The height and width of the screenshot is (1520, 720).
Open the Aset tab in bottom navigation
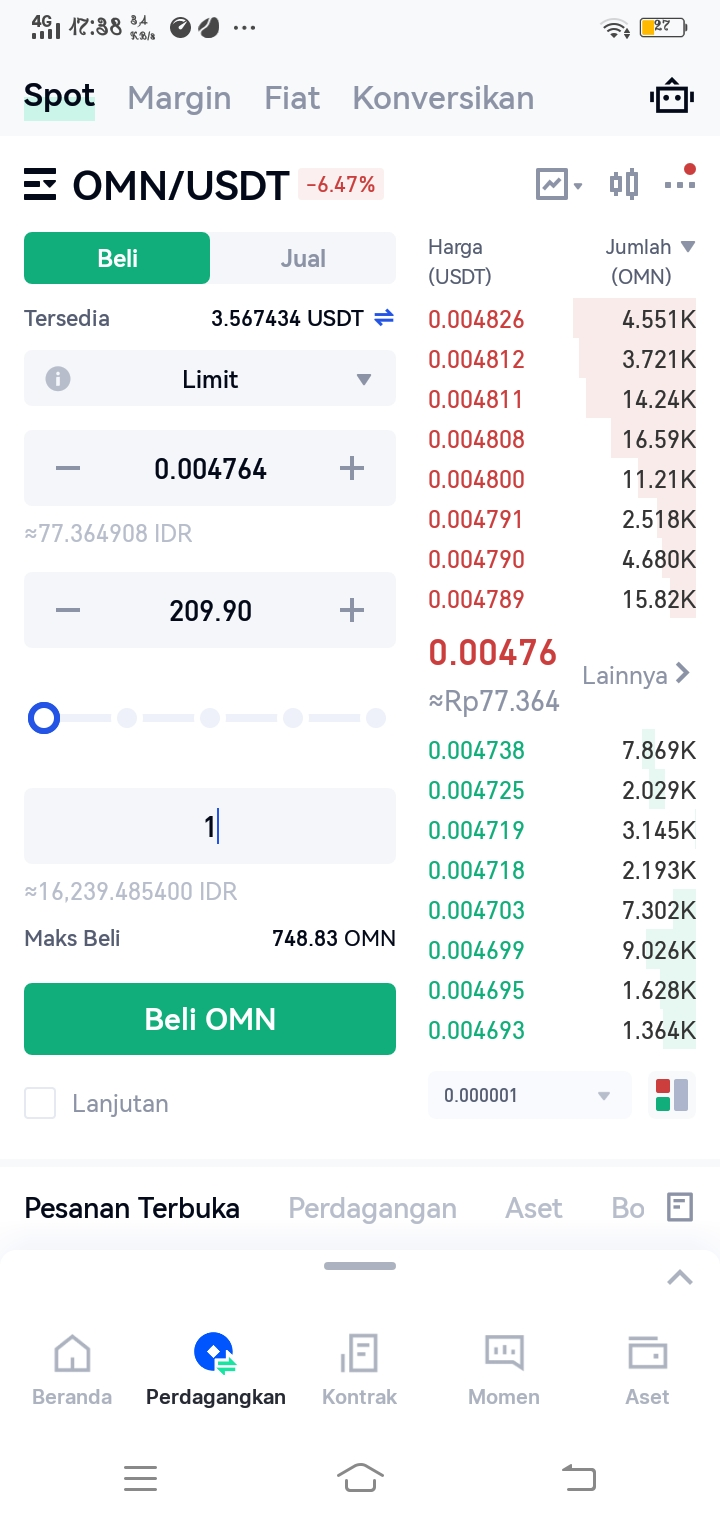[647, 1368]
